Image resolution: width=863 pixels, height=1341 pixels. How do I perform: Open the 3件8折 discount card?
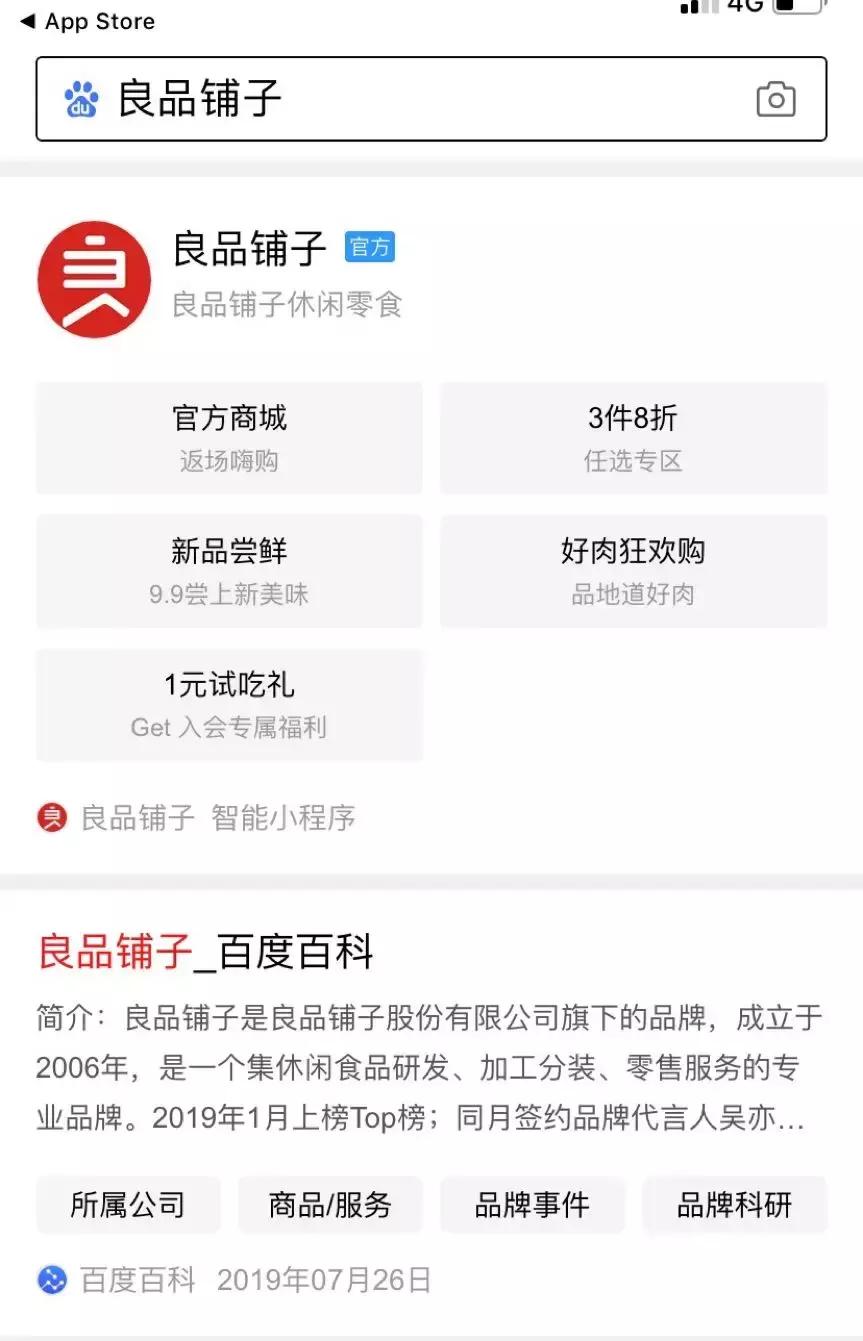pyautogui.click(x=633, y=438)
